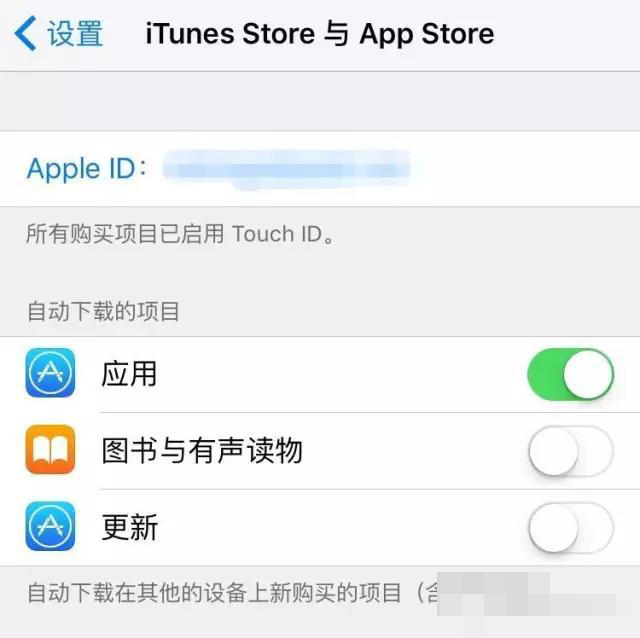Go back to 设置
The height and width of the screenshot is (638, 640).
pos(60,34)
